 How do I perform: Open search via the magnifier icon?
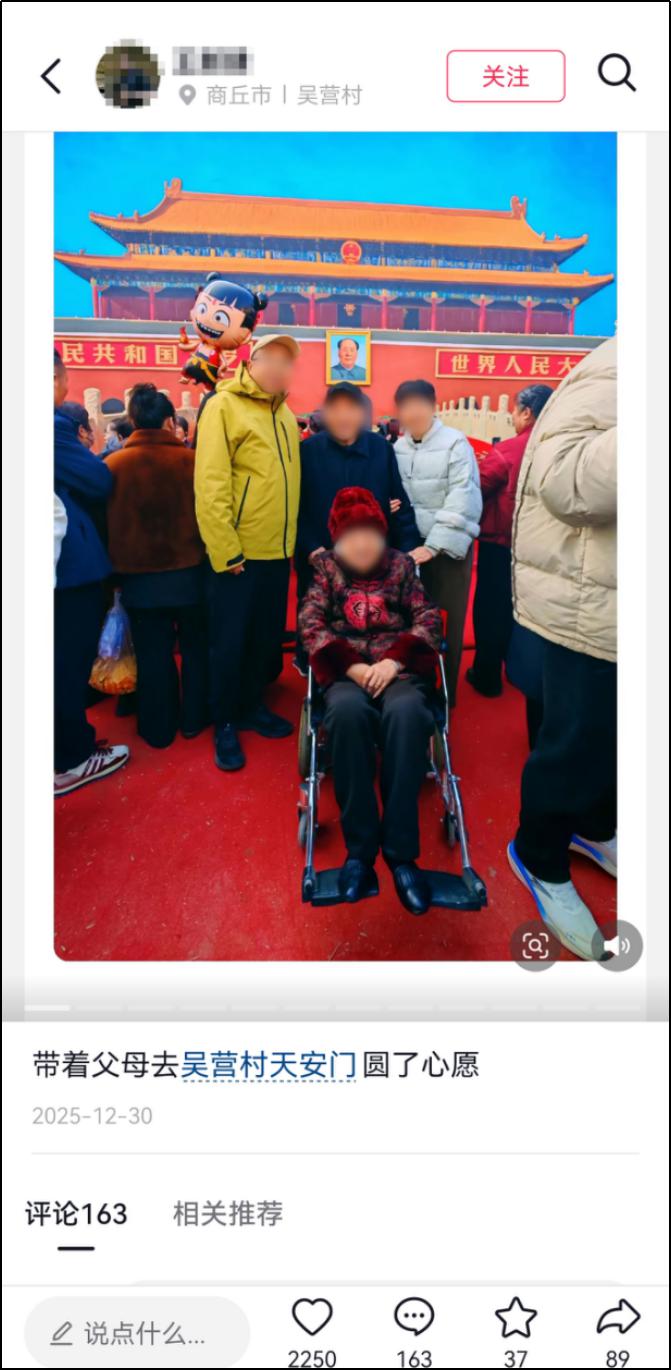click(616, 74)
